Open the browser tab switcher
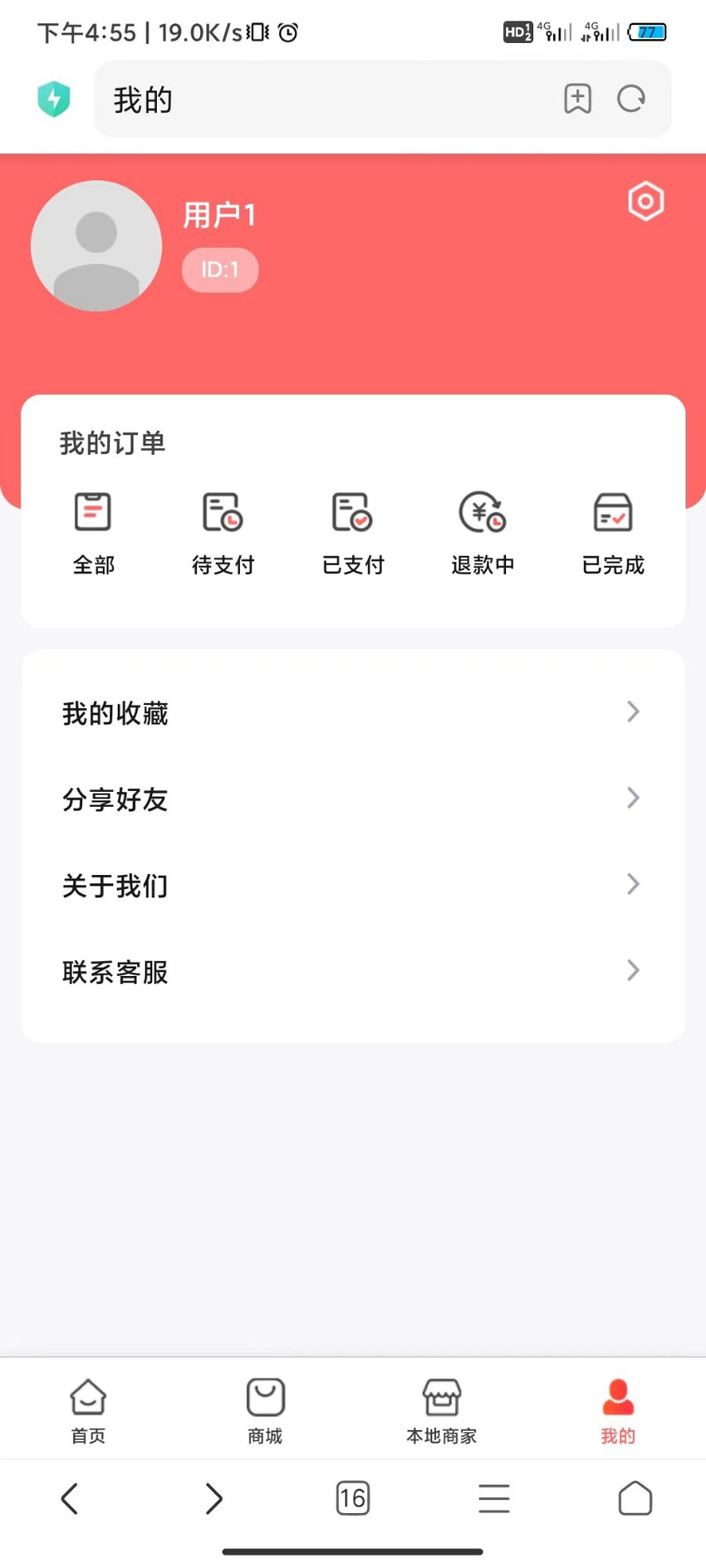 point(352,1498)
